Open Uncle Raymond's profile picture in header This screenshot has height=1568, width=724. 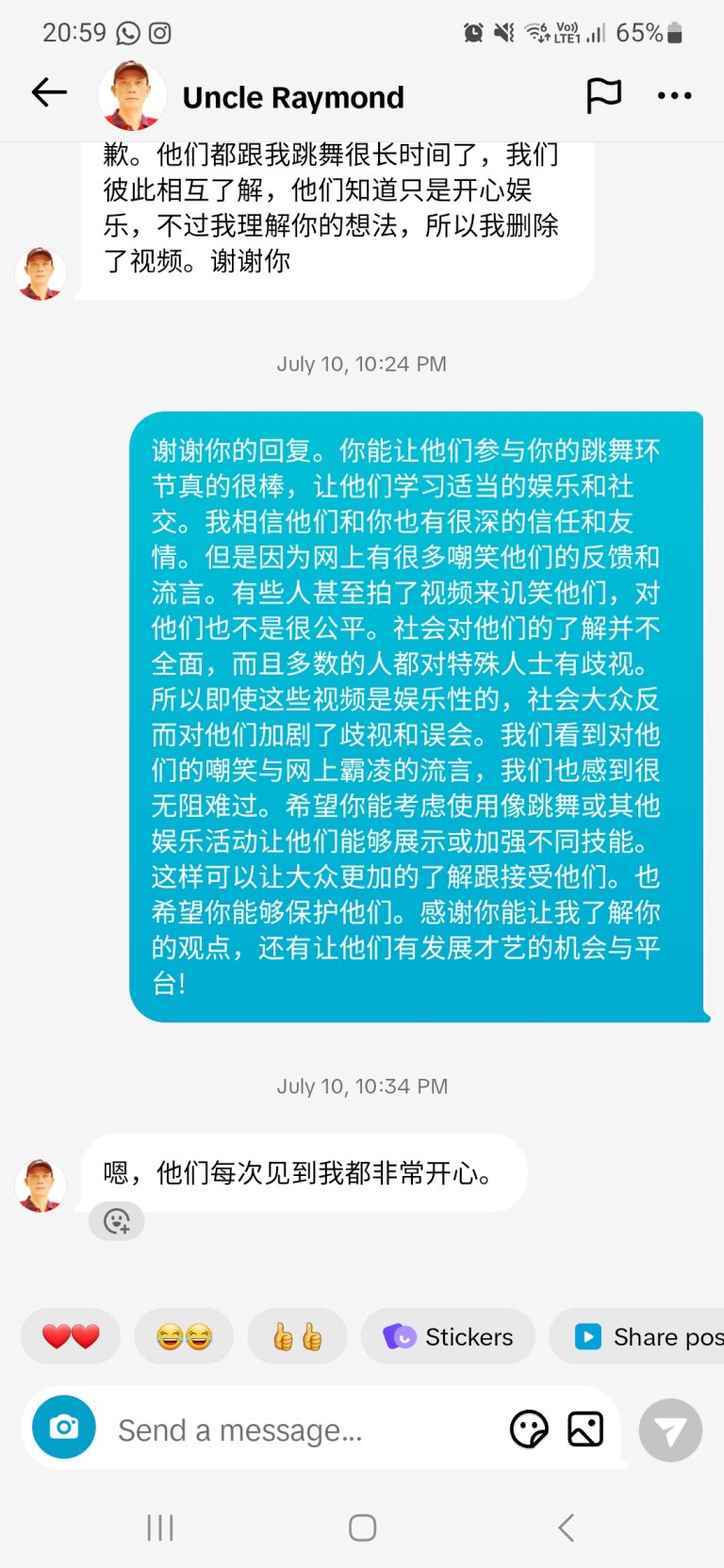pos(132,96)
